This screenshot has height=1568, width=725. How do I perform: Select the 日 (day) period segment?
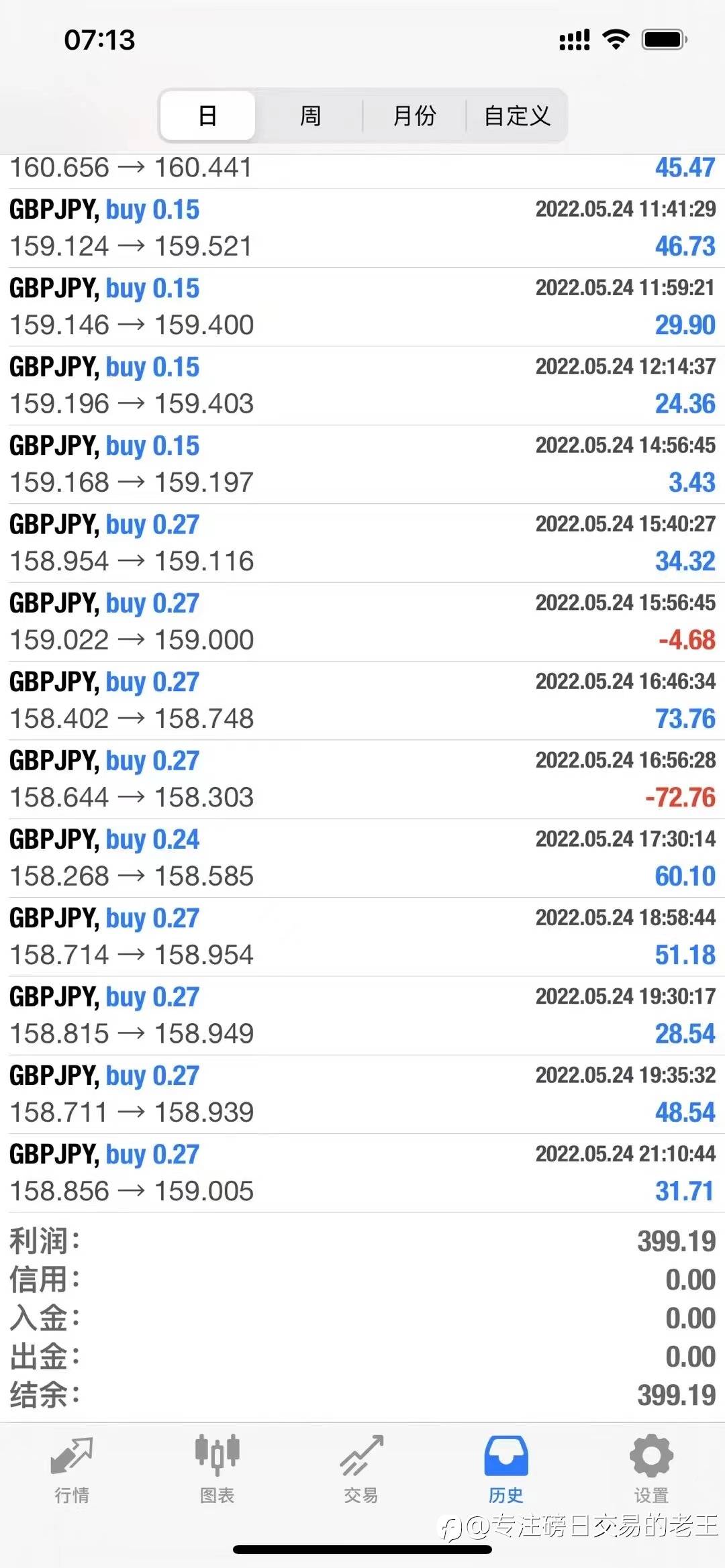tap(207, 115)
